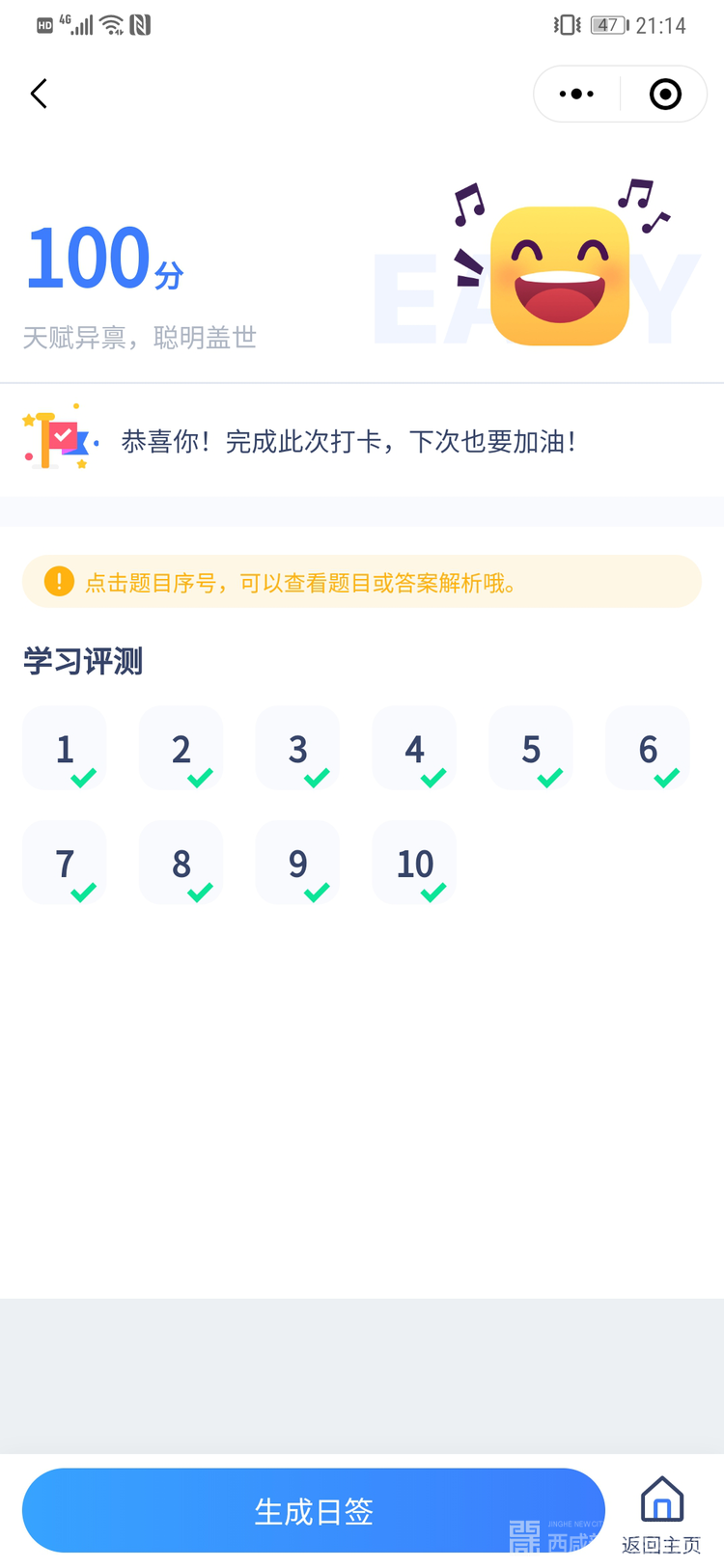View question number 10

tap(415, 863)
